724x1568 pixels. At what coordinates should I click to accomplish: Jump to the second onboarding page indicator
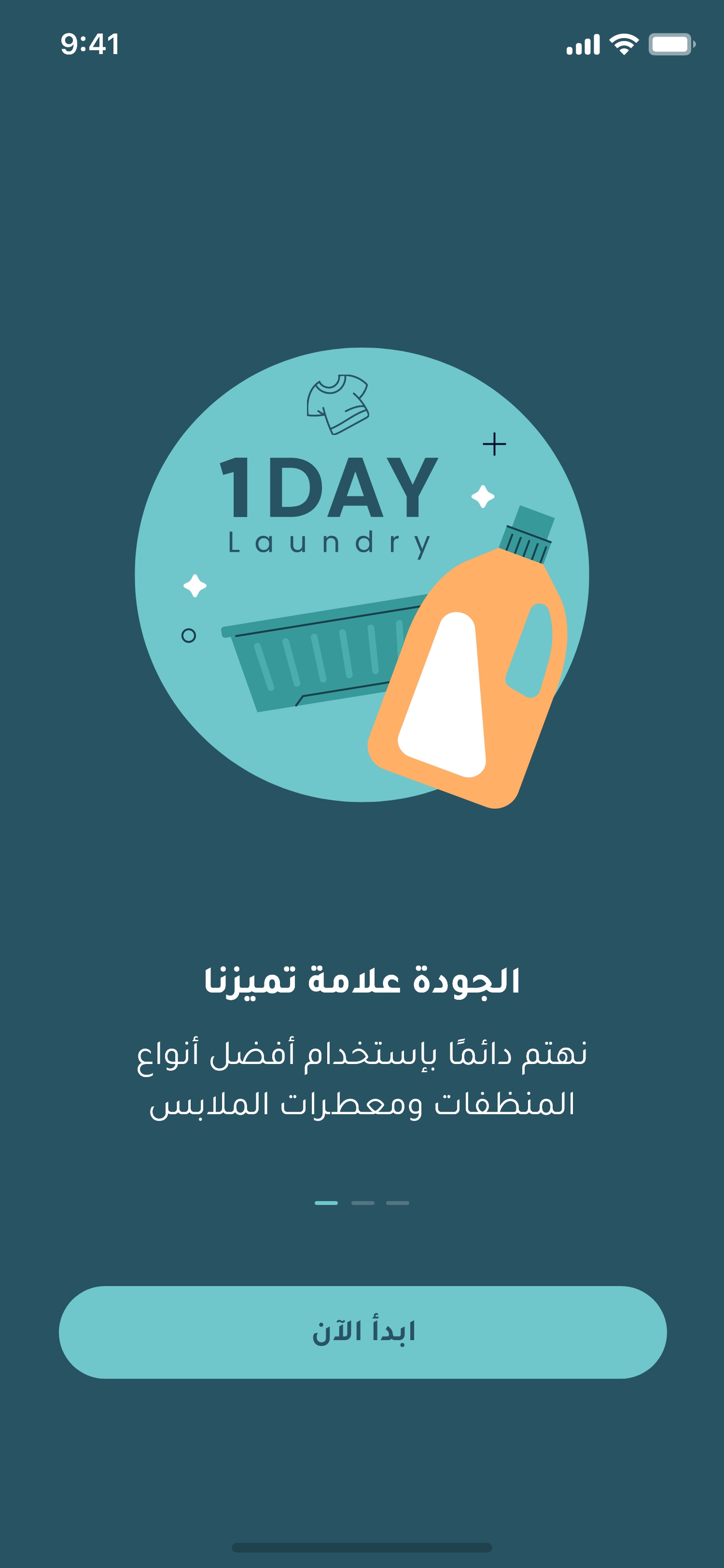pos(362,1203)
